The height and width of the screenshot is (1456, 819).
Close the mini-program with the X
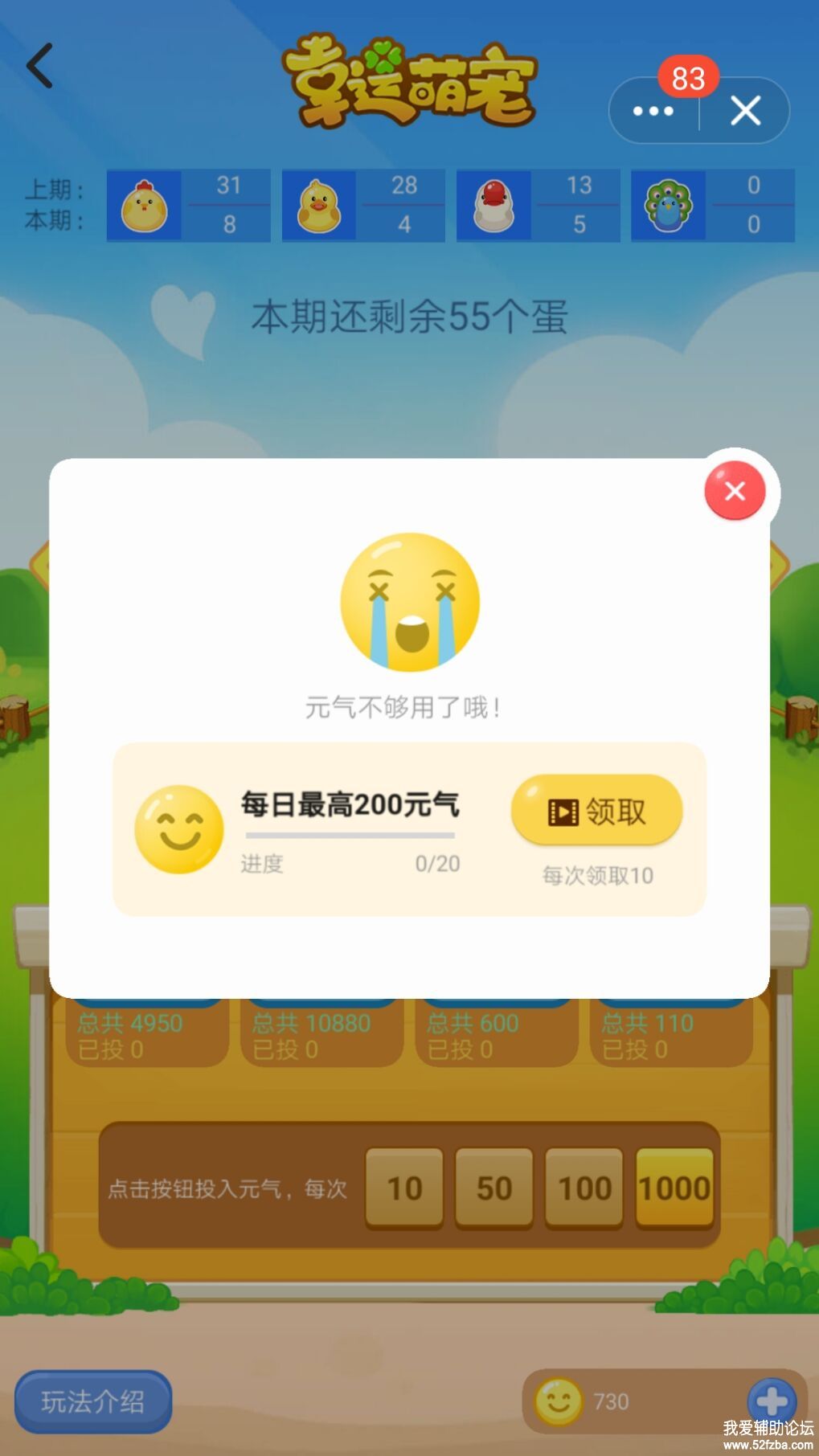click(x=745, y=111)
